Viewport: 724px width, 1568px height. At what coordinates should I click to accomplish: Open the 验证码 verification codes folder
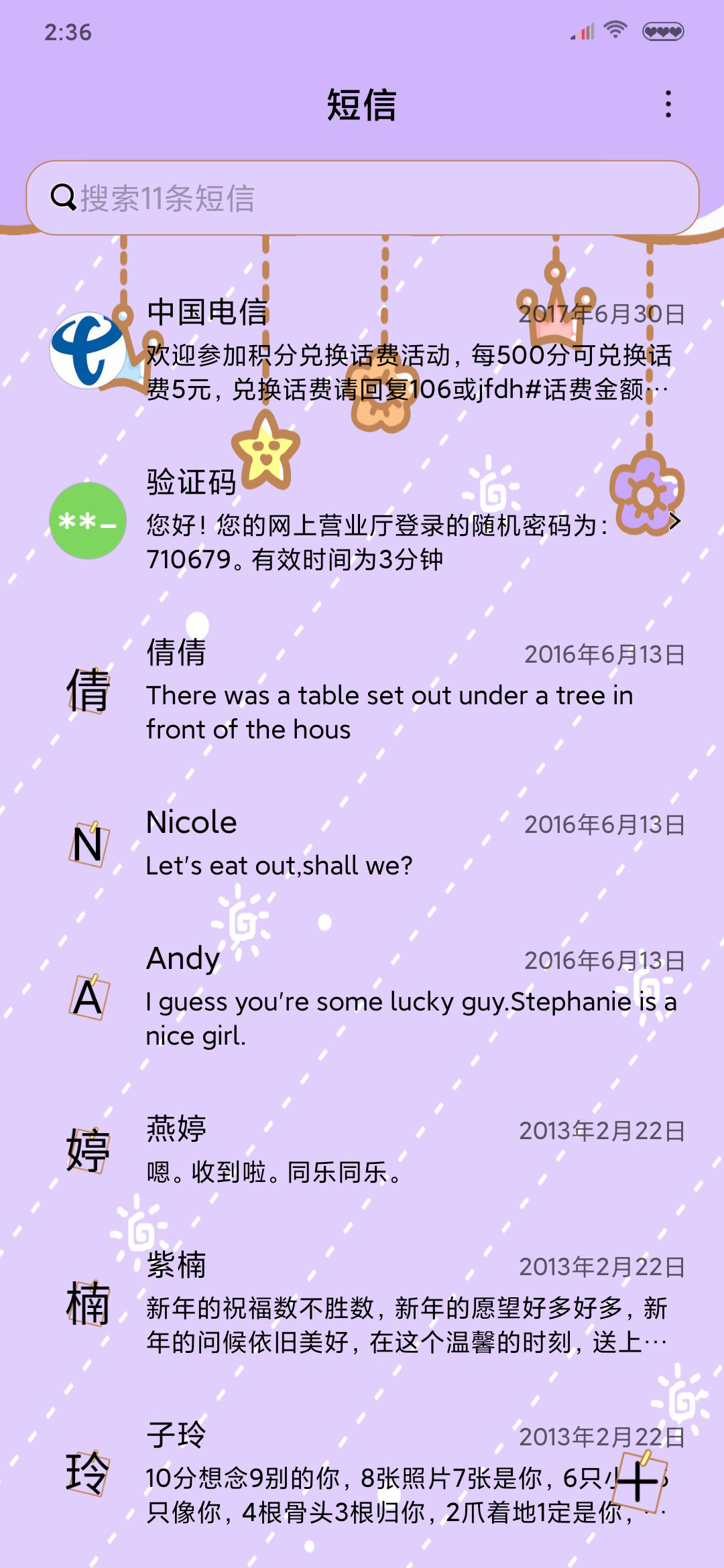pyautogui.click(x=362, y=521)
